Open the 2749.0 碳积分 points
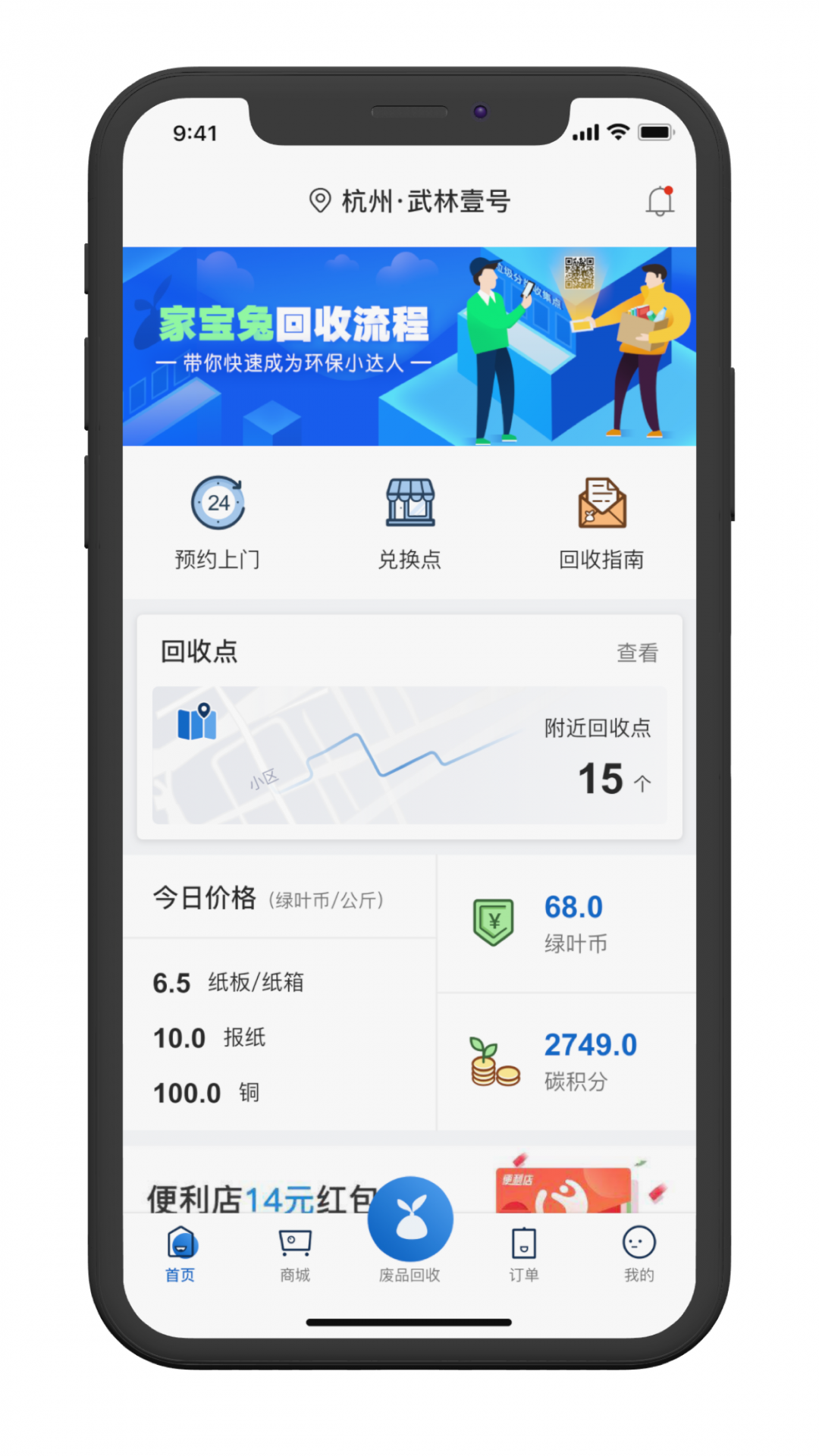This screenshot has height=1456, width=819. [566, 1062]
